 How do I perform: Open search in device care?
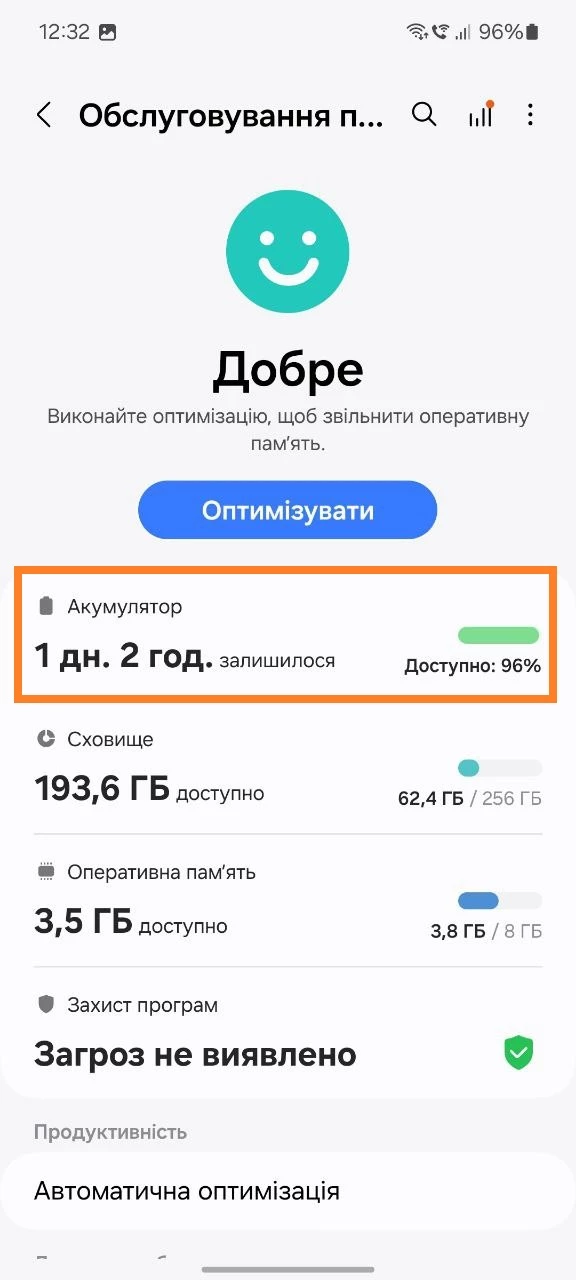tap(425, 115)
